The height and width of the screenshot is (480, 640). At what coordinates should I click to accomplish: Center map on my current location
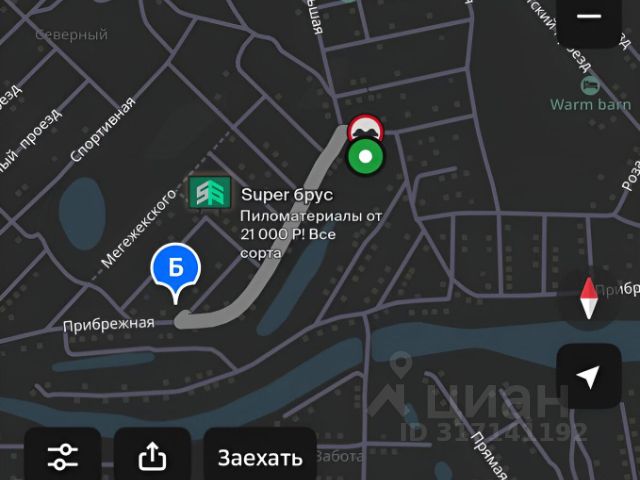point(589,377)
